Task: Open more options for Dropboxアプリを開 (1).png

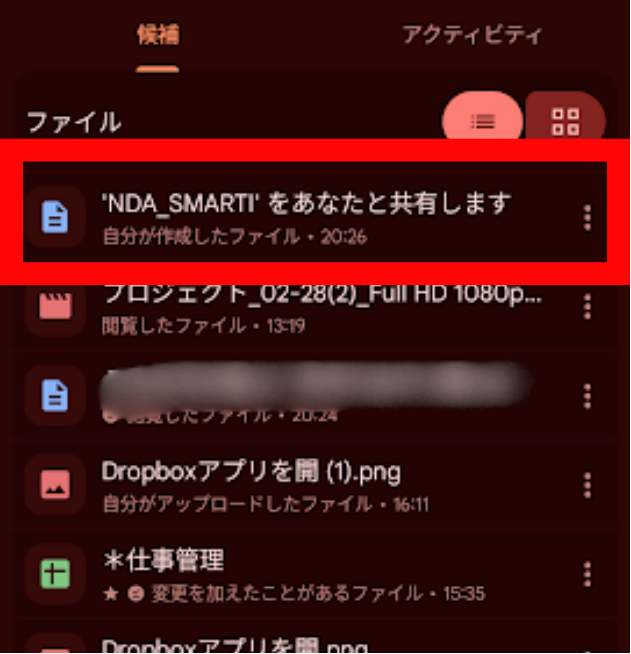Action: point(587,485)
